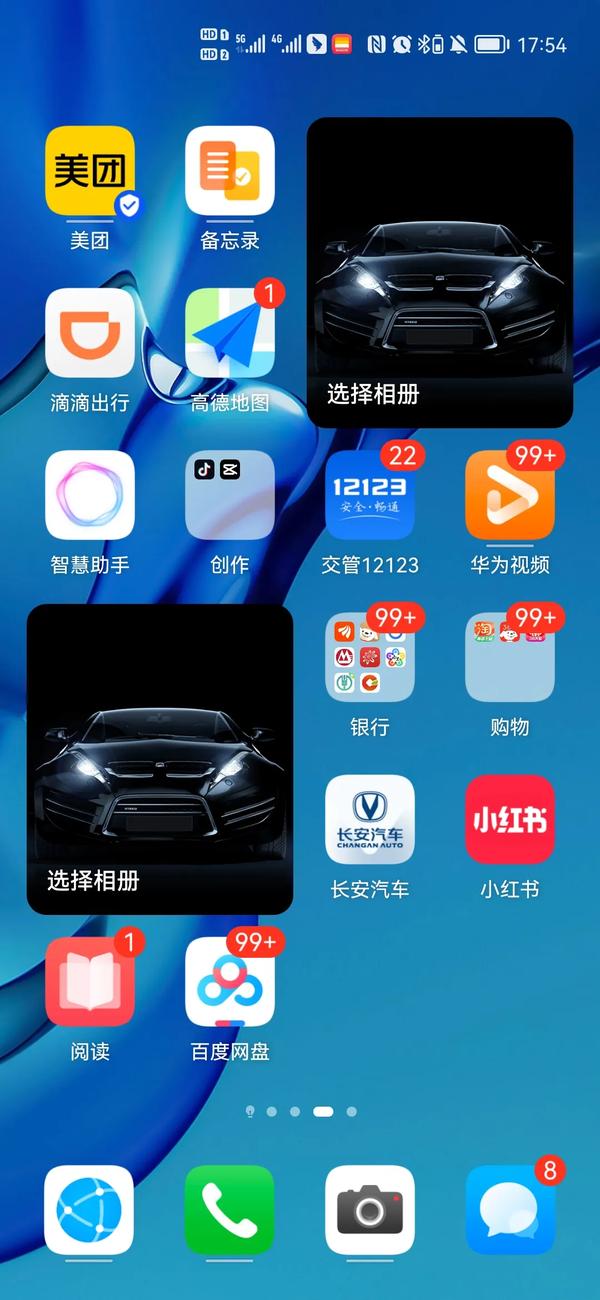Open the browser in the dock
Screen dimensions: 600x1300
pos(89,1210)
